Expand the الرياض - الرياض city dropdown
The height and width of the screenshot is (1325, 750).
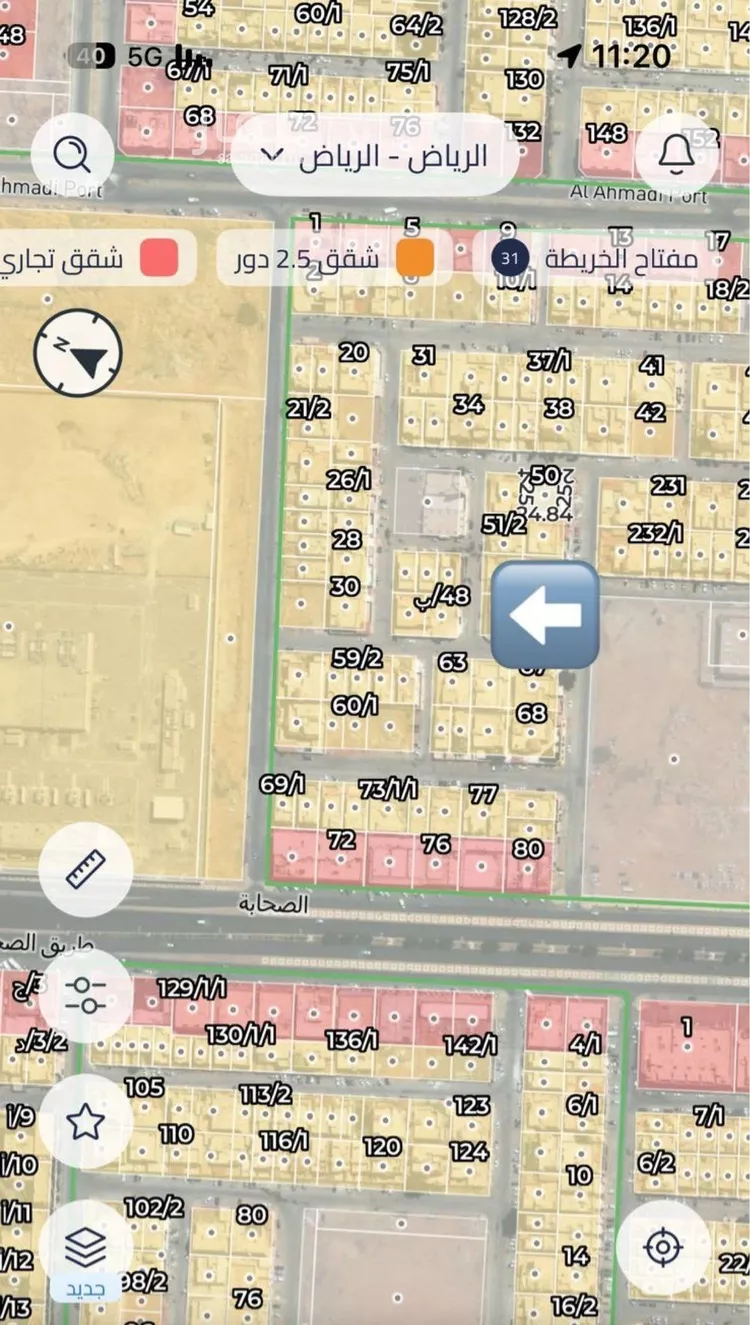click(x=375, y=156)
